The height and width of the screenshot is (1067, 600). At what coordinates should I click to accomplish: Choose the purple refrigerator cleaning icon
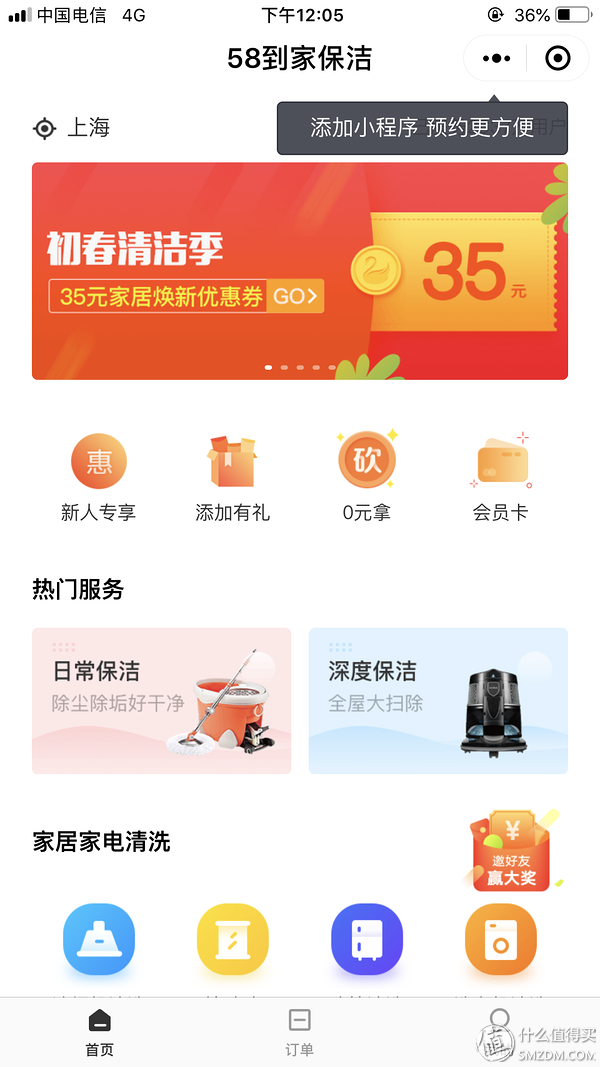[x=367, y=940]
